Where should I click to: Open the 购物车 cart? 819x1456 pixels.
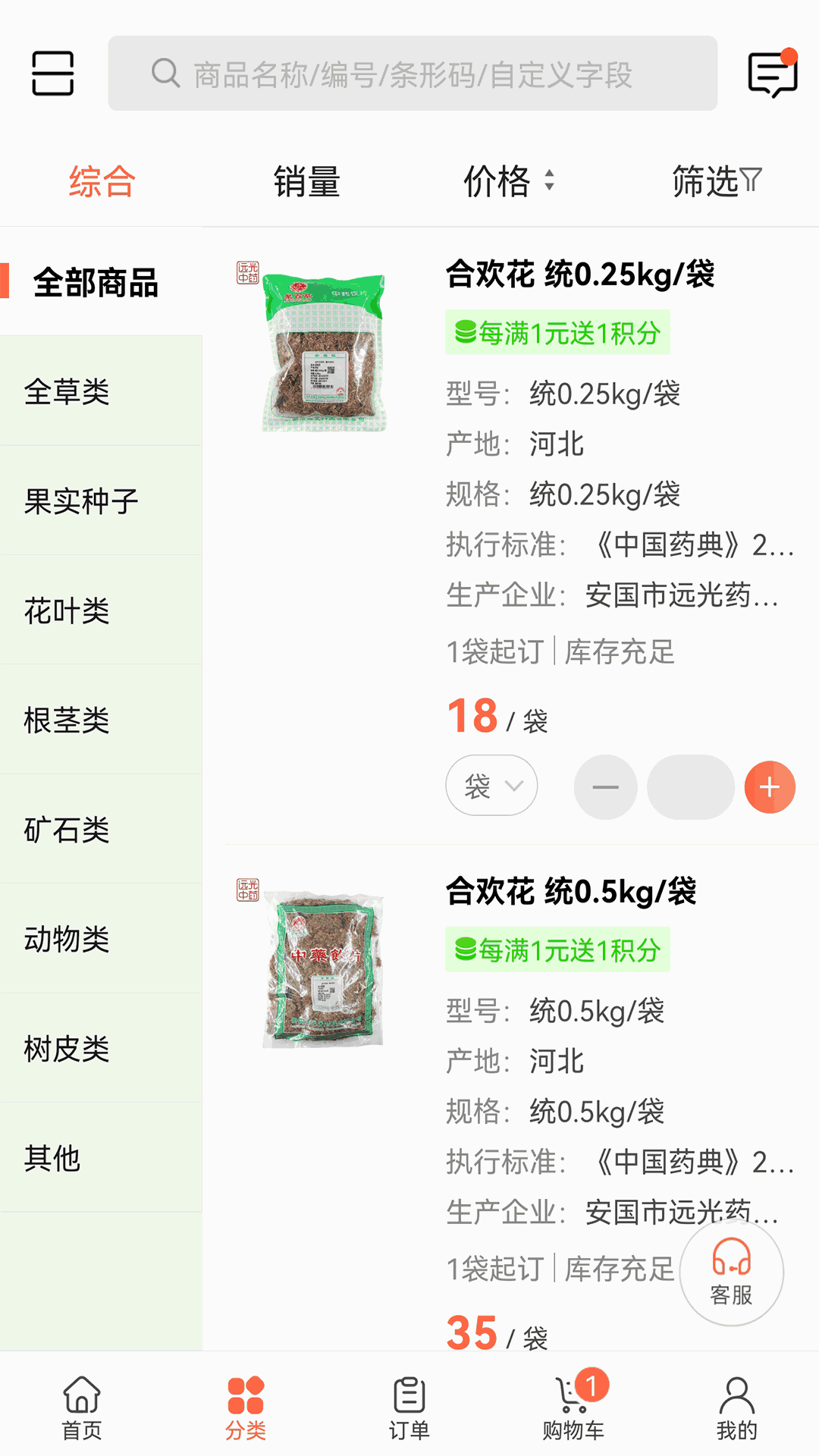click(x=573, y=1407)
